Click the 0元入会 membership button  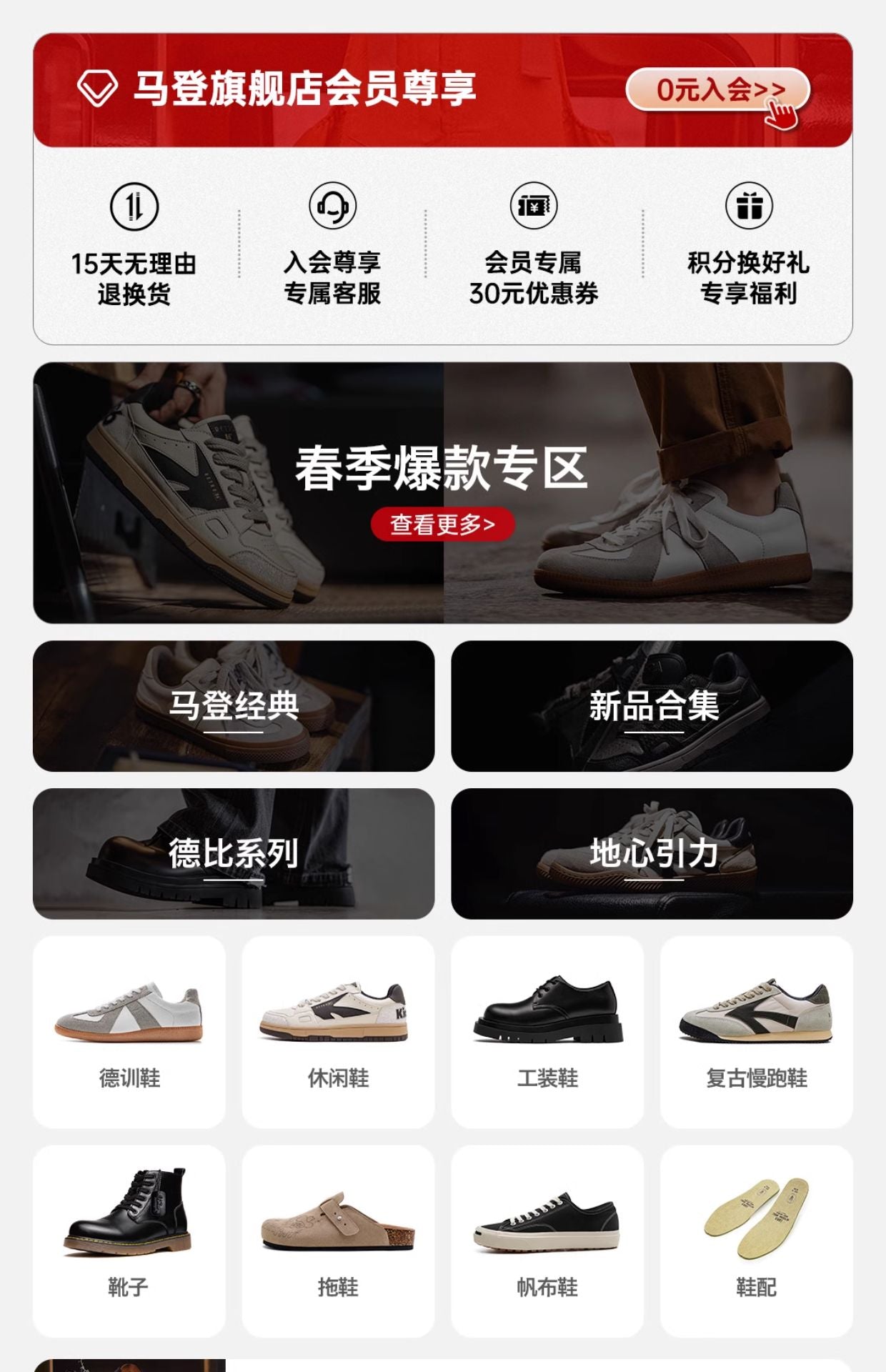(x=717, y=87)
